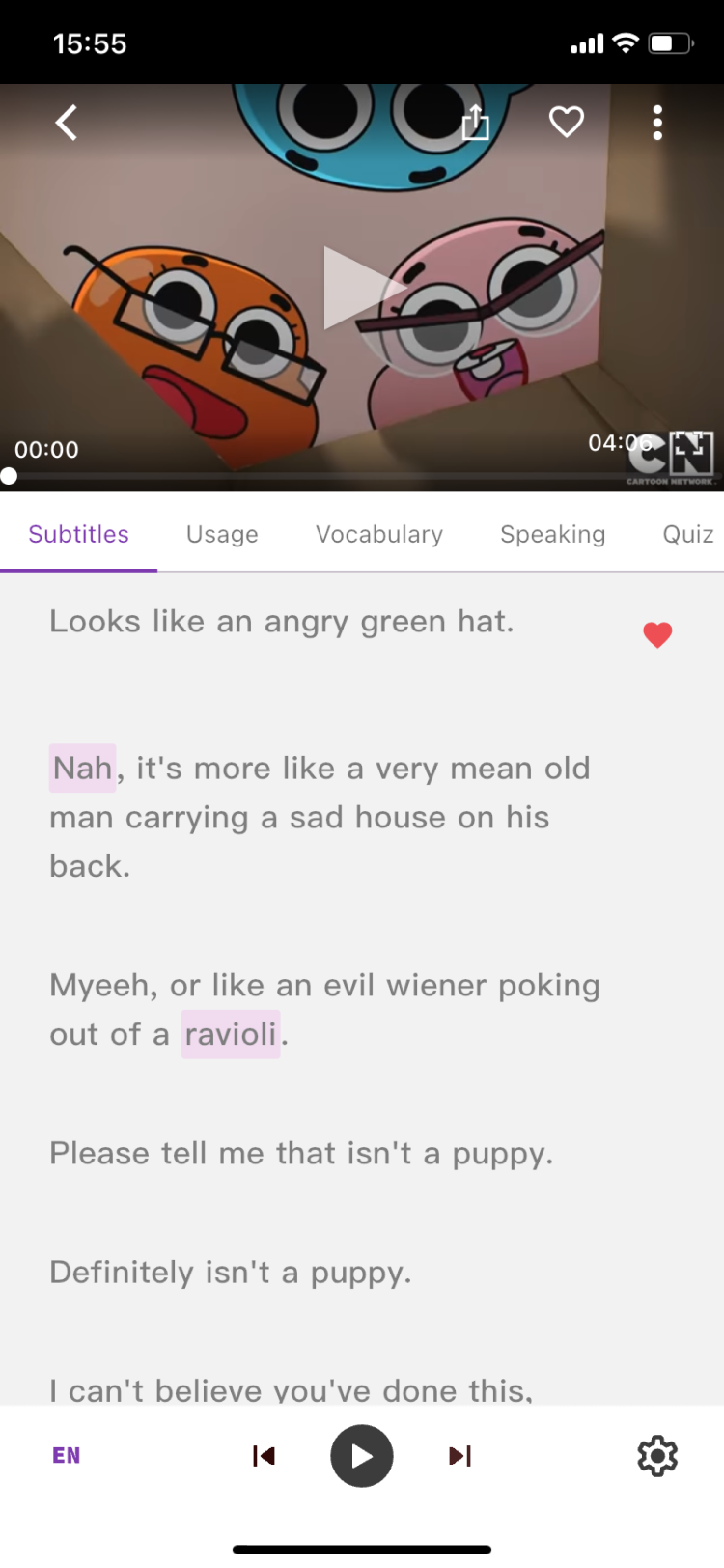Tap the round play button in bottom bar
724x1568 pixels.
coord(362,1455)
